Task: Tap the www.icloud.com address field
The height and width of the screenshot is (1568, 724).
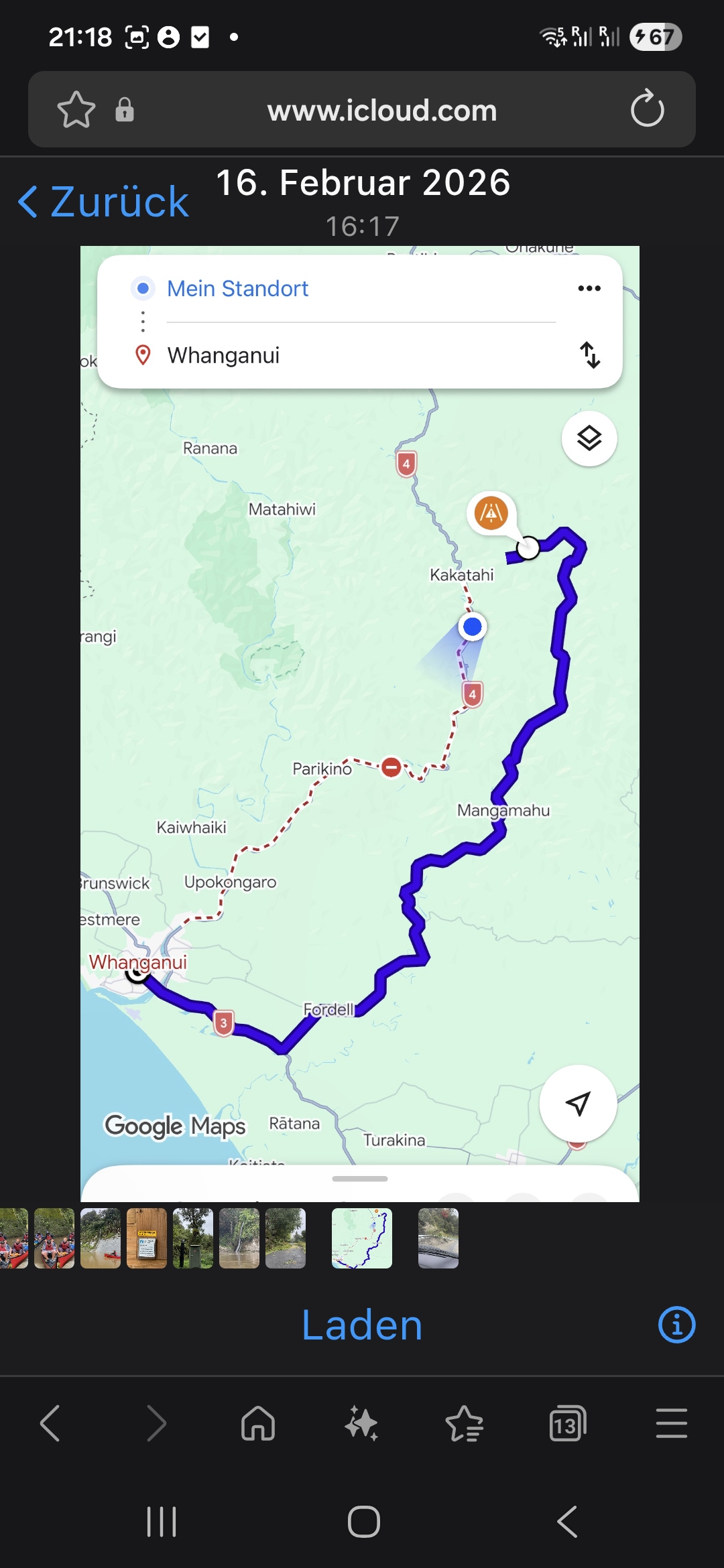Action: (382, 111)
